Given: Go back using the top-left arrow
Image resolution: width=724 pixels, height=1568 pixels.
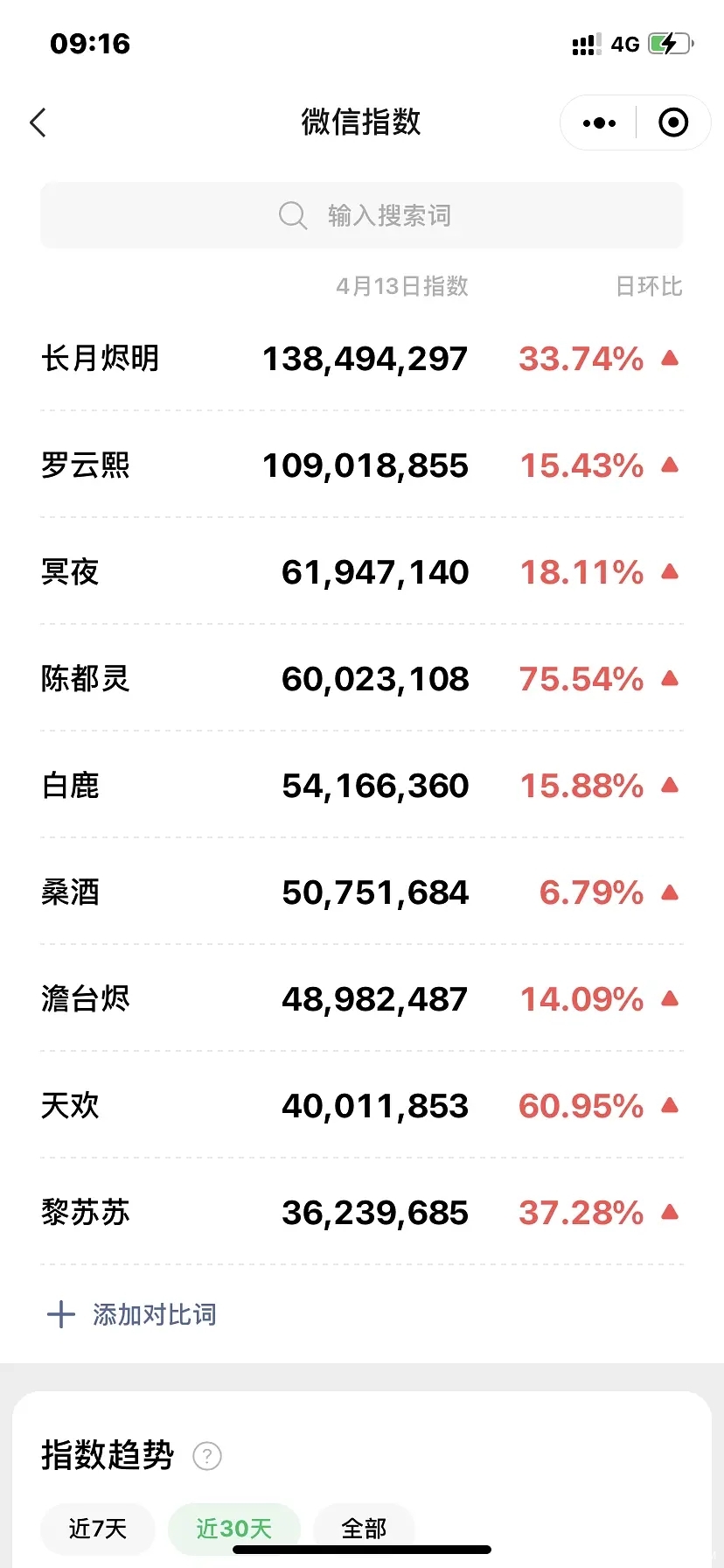Looking at the screenshot, I should pyautogui.click(x=38, y=123).
